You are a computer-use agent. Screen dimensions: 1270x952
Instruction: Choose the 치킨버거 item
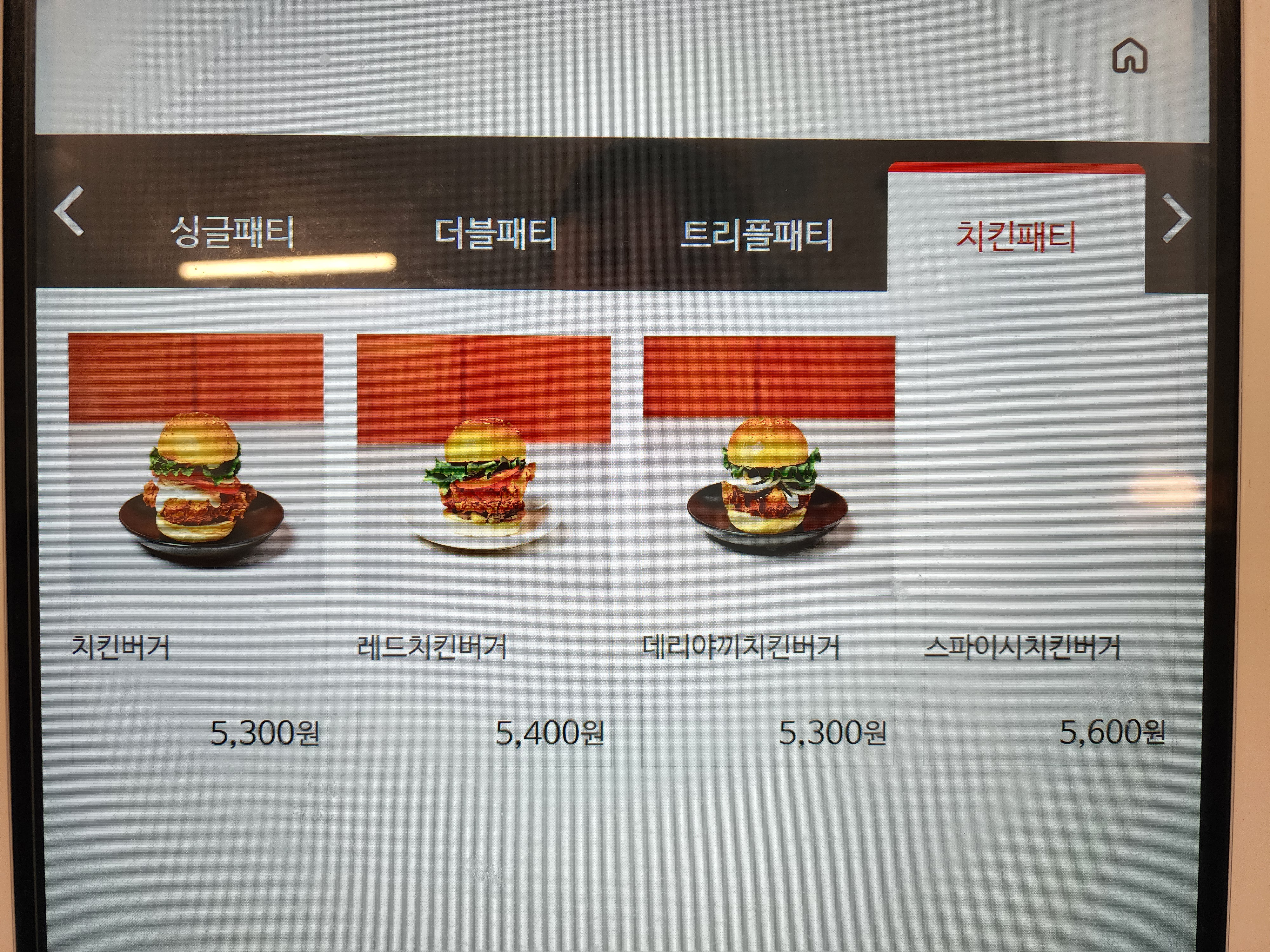[197, 545]
